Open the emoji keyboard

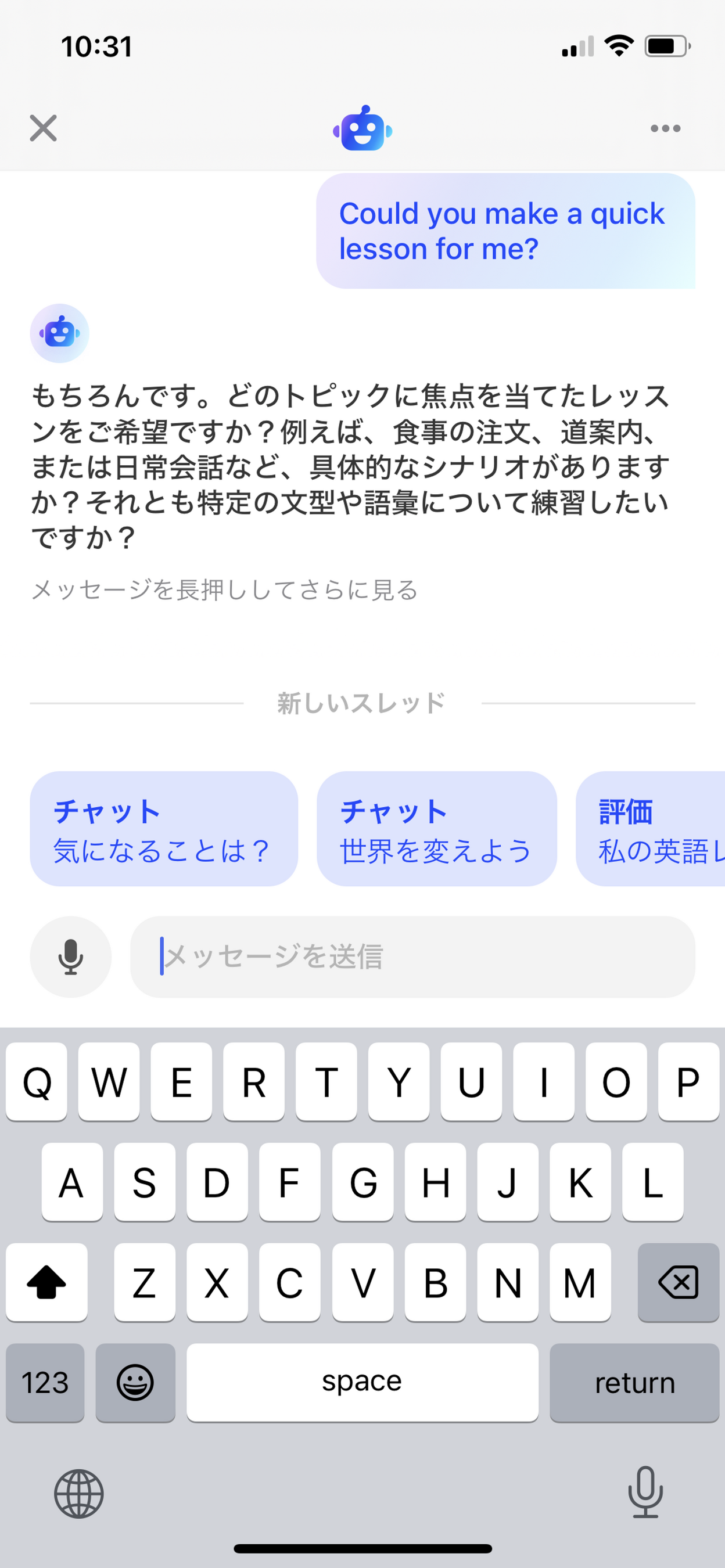[x=135, y=1382]
